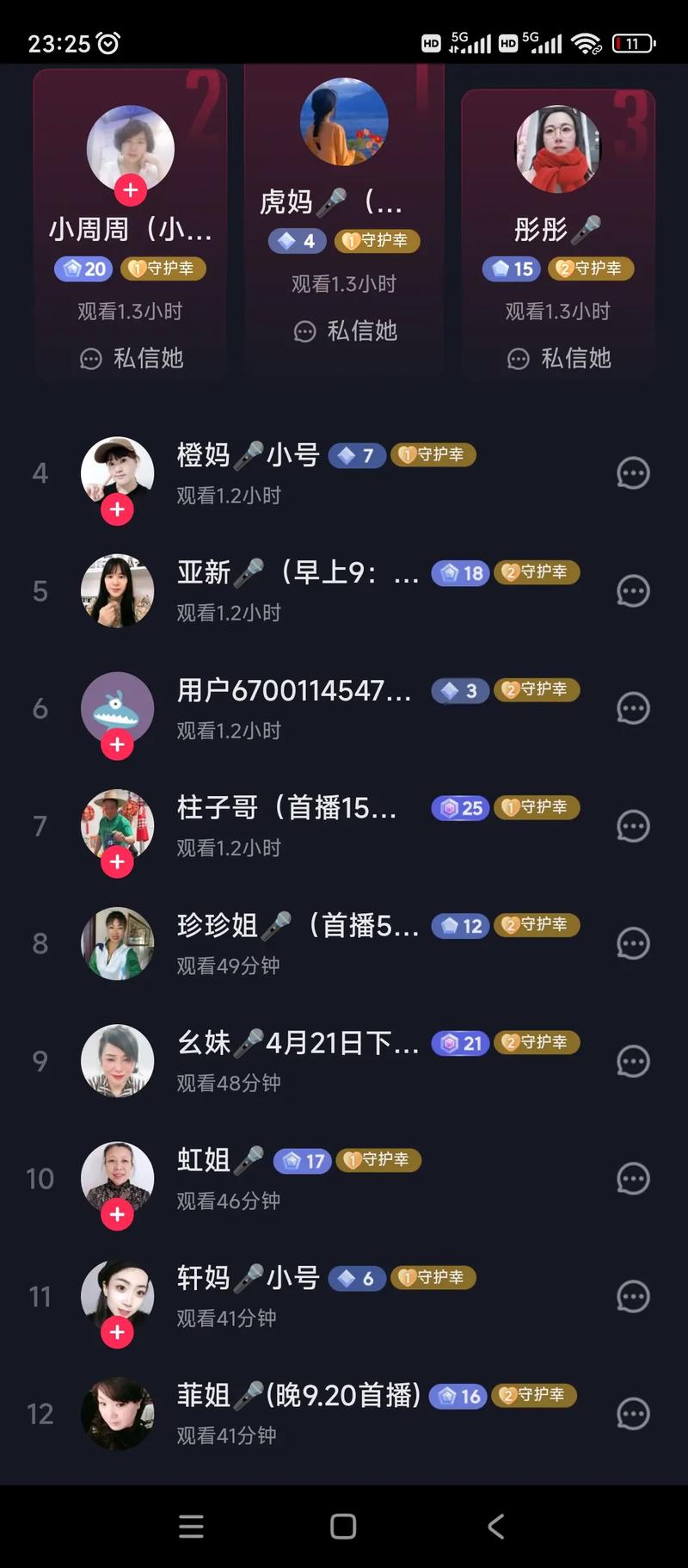Open the chat bubble icon beside 橙妈
This screenshot has height=1568, width=688.
[x=633, y=473]
